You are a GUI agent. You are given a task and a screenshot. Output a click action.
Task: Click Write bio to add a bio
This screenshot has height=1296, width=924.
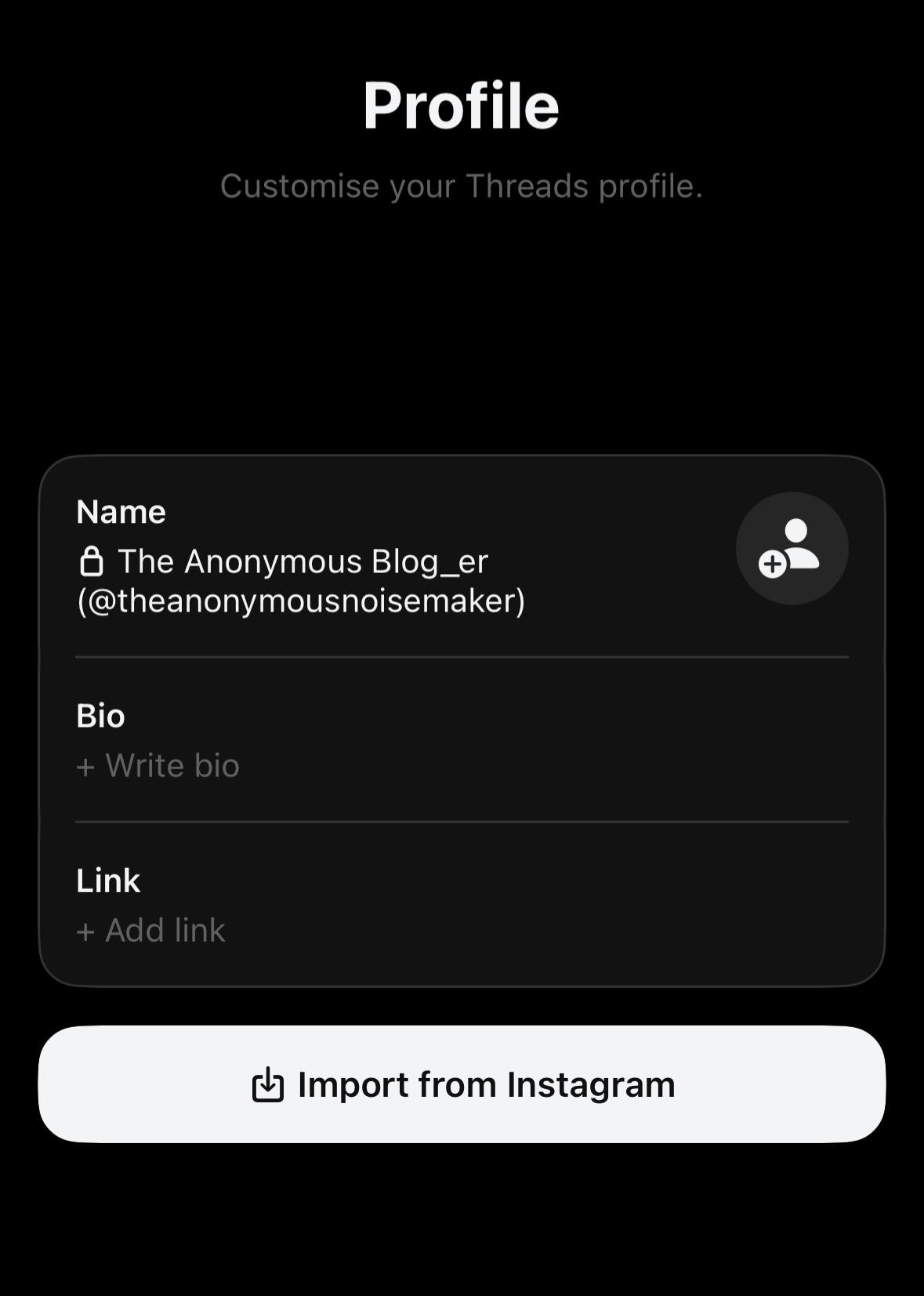(172, 764)
